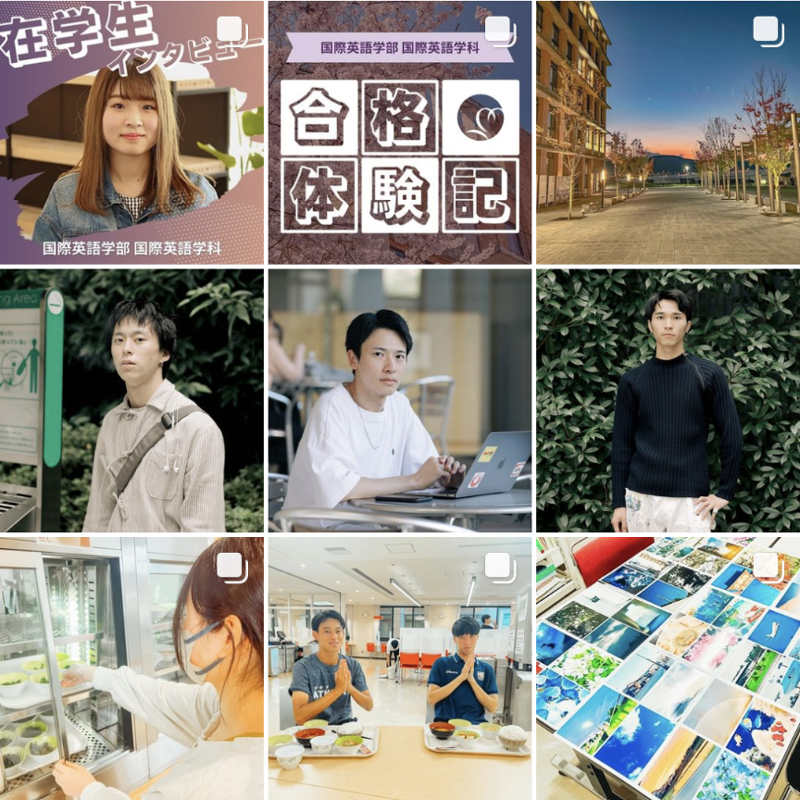Open the post of a woman at the cafeteria food case
800x800 pixels.
coord(132,668)
